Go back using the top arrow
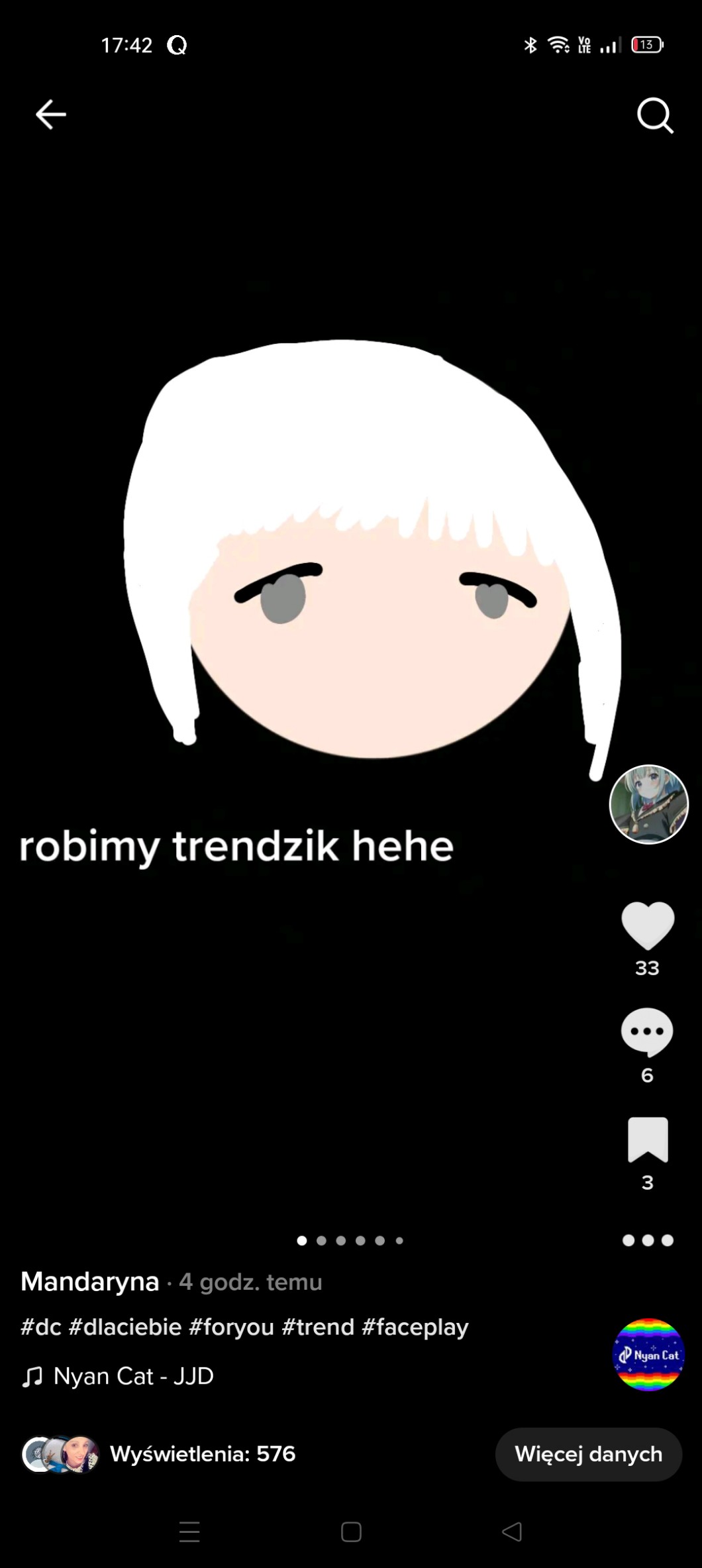 tap(50, 115)
